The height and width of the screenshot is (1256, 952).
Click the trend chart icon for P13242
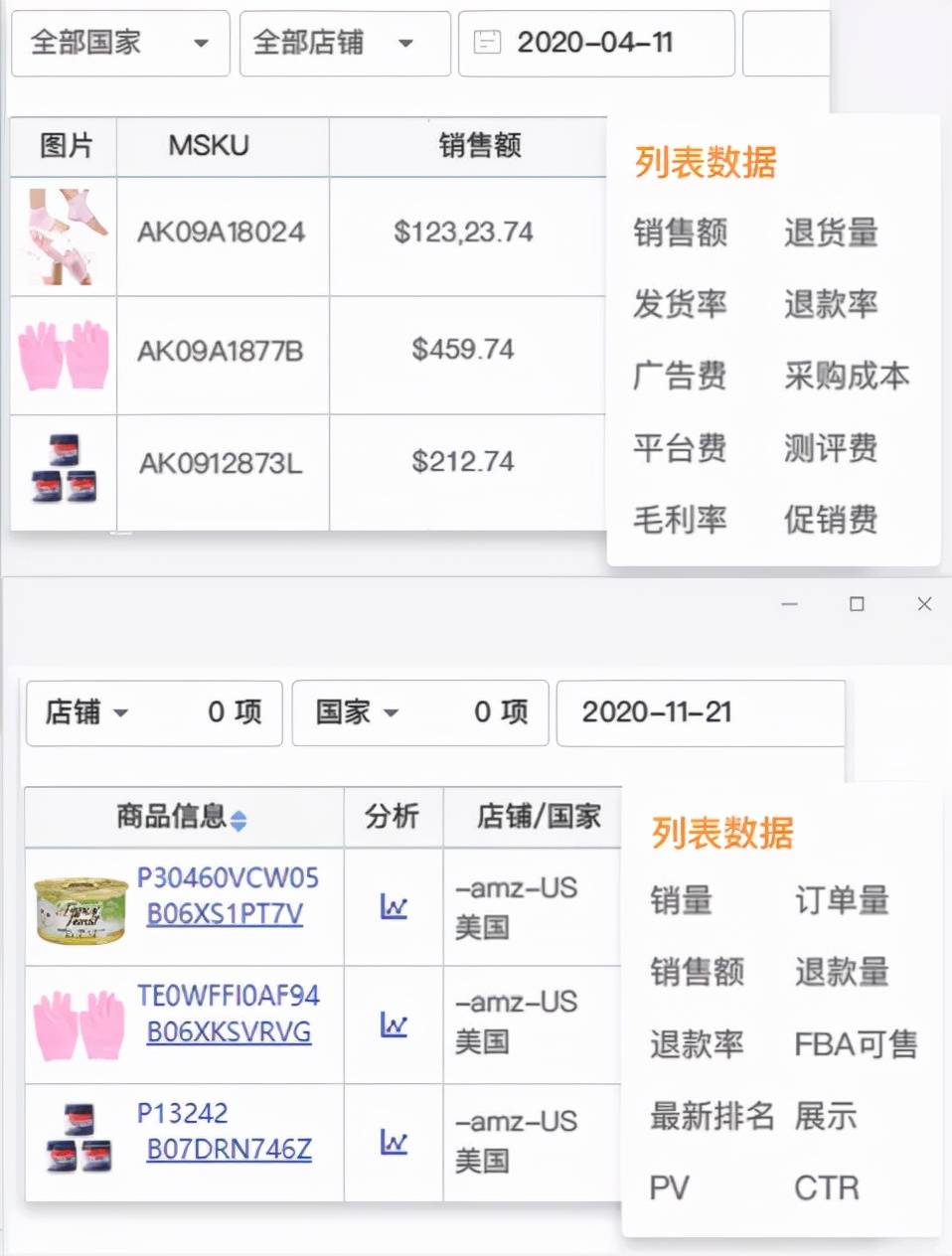[x=394, y=1142]
